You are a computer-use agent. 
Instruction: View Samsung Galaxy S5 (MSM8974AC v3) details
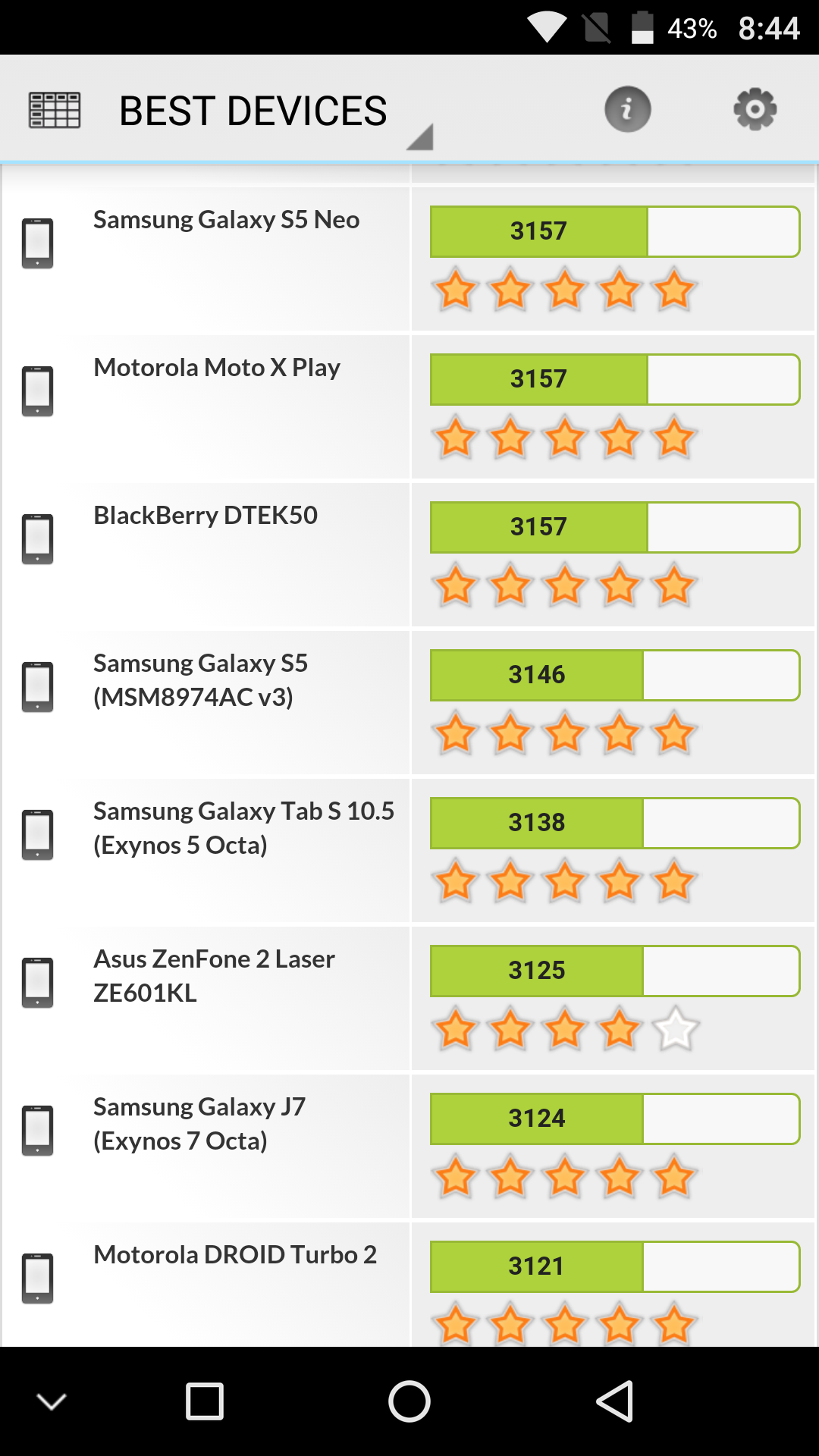pos(200,680)
